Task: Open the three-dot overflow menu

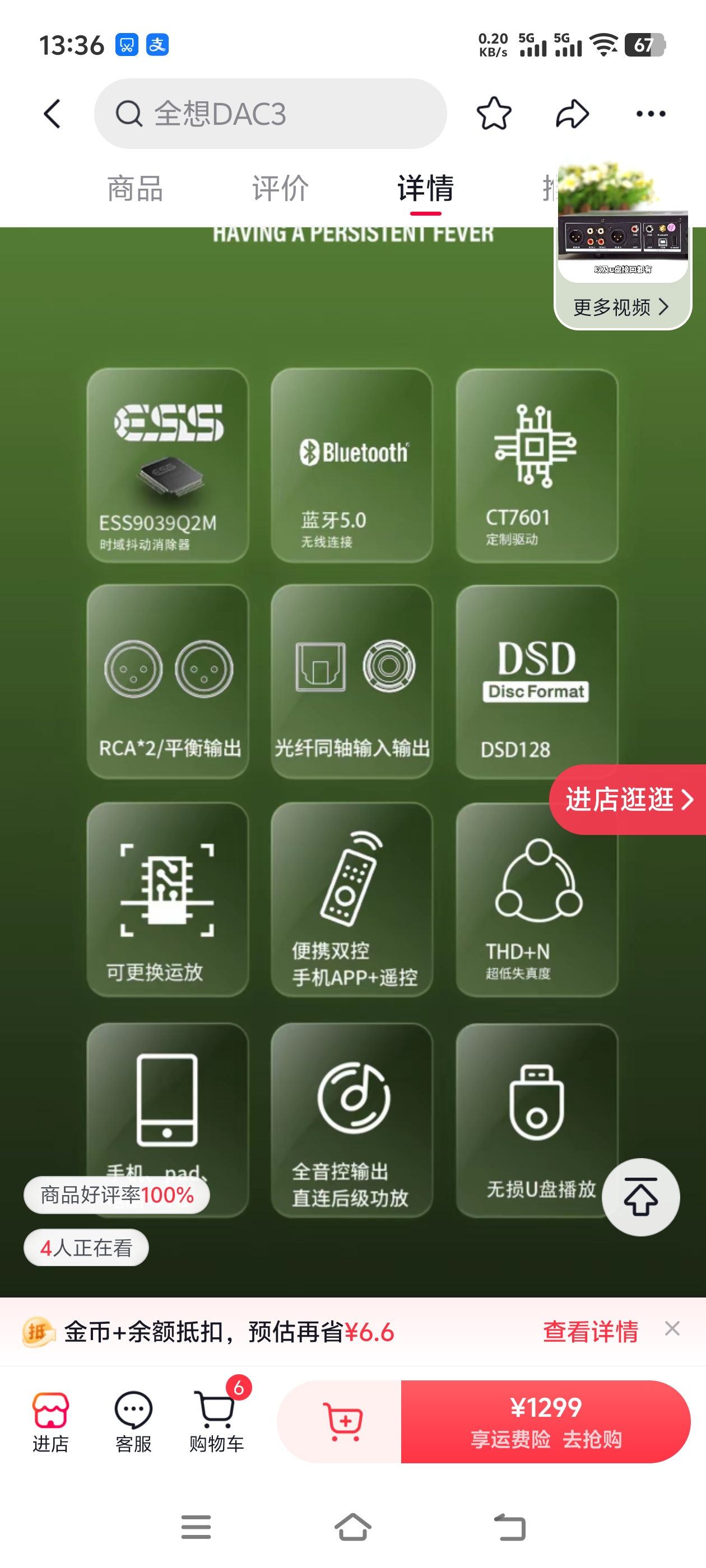Action: [x=650, y=114]
